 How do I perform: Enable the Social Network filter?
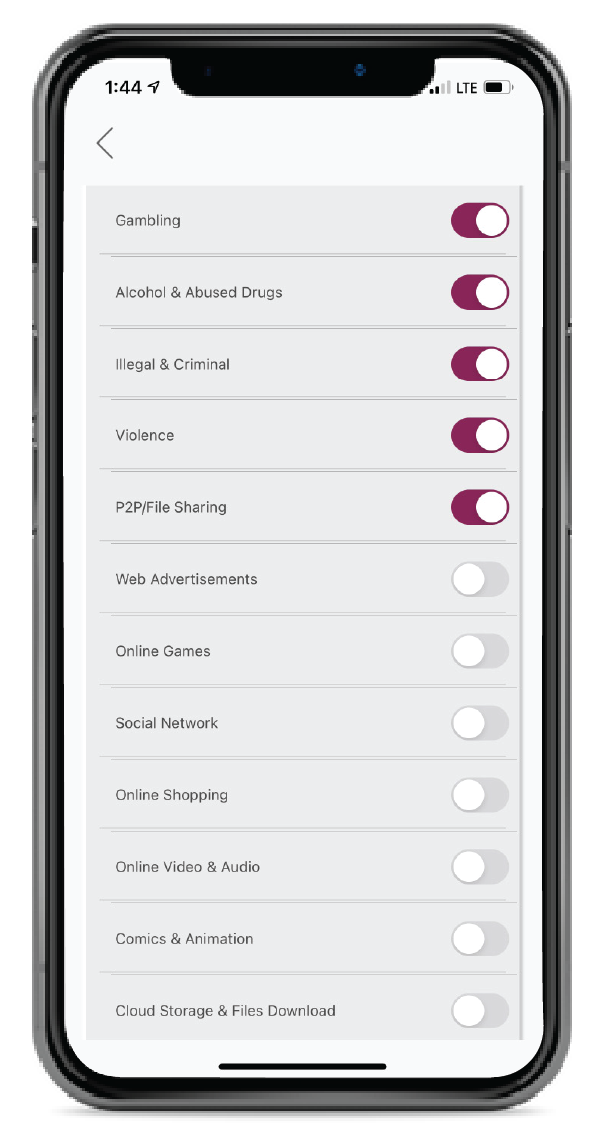click(x=480, y=723)
